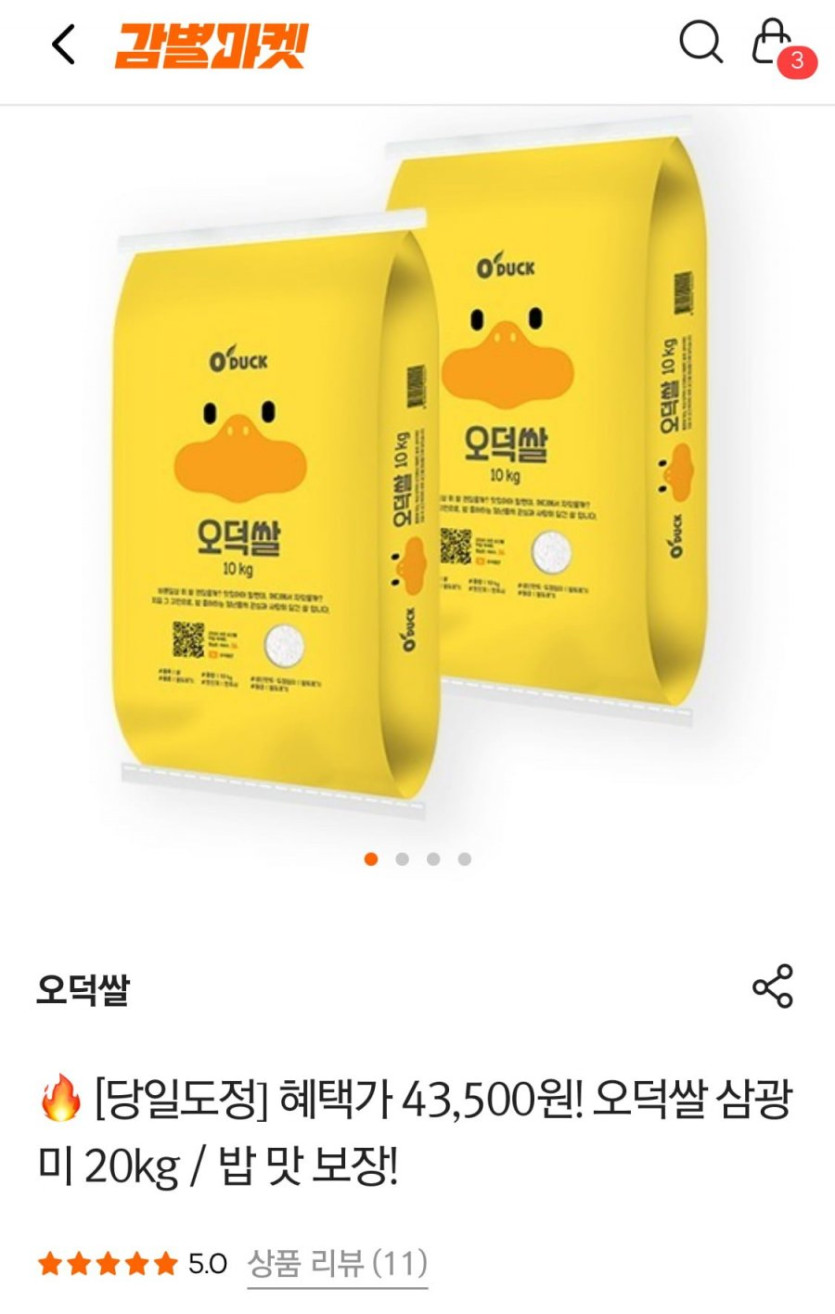Share this 오덕쌀 product
This screenshot has height=1314, width=835.
tap(772, 986)
